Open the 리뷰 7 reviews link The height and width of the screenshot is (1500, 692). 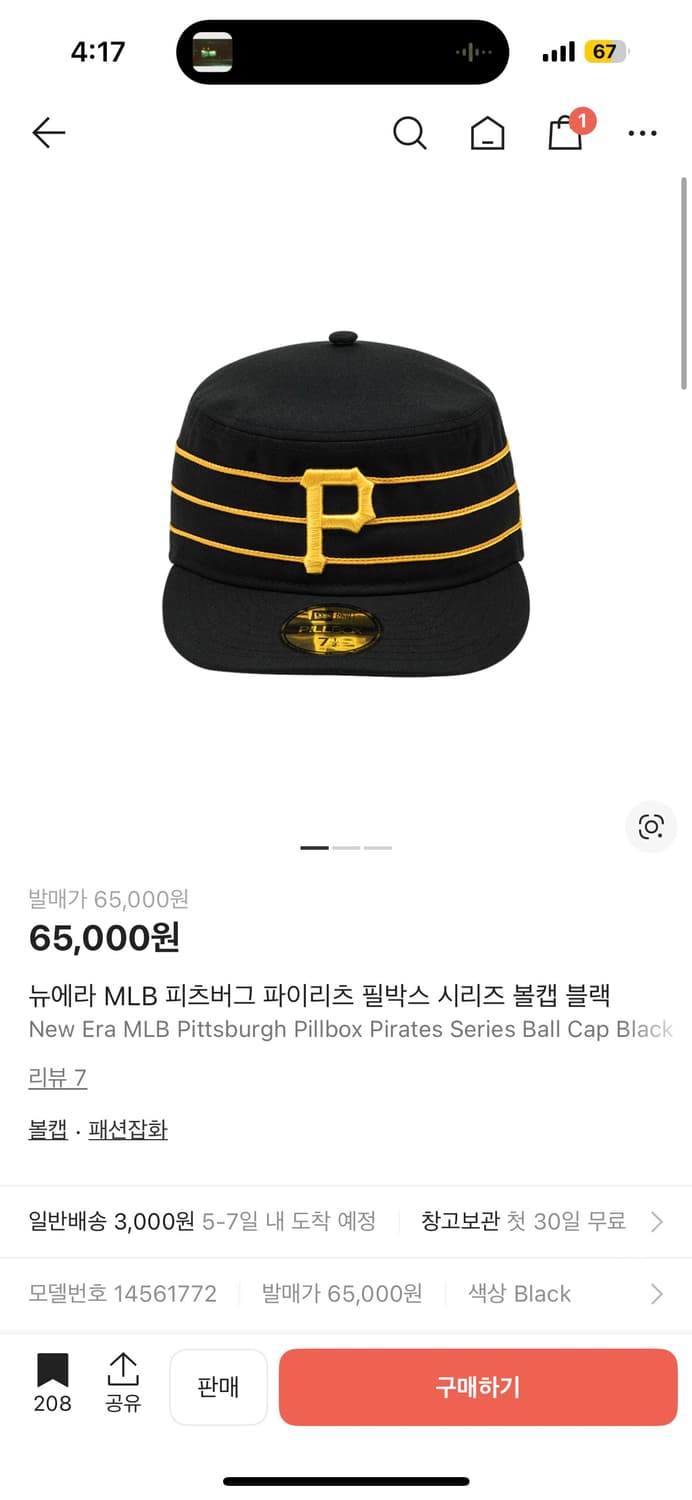click(58, 1078)
